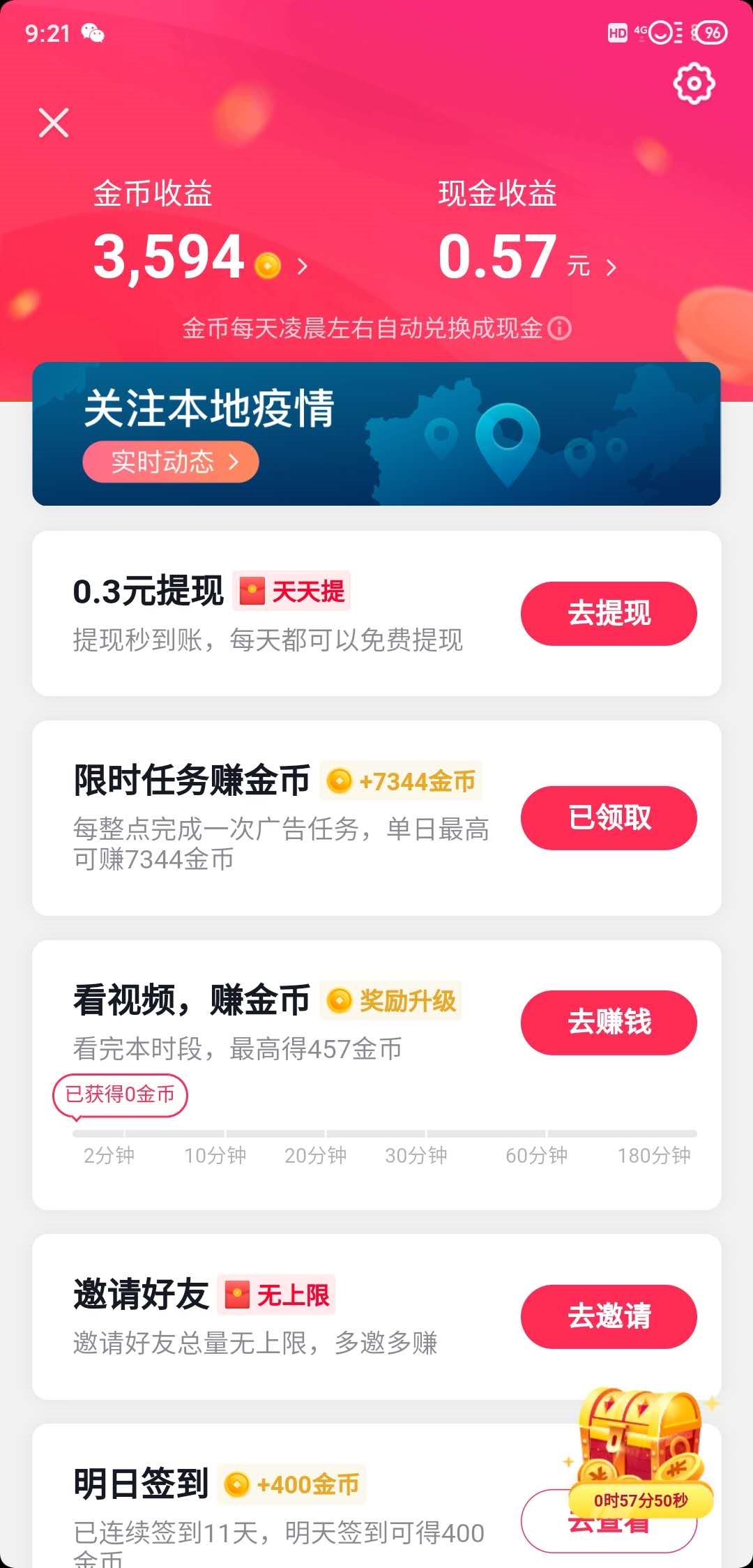
Task: Tap the 已领取 button for timed tasks
Action: [609, 818]
